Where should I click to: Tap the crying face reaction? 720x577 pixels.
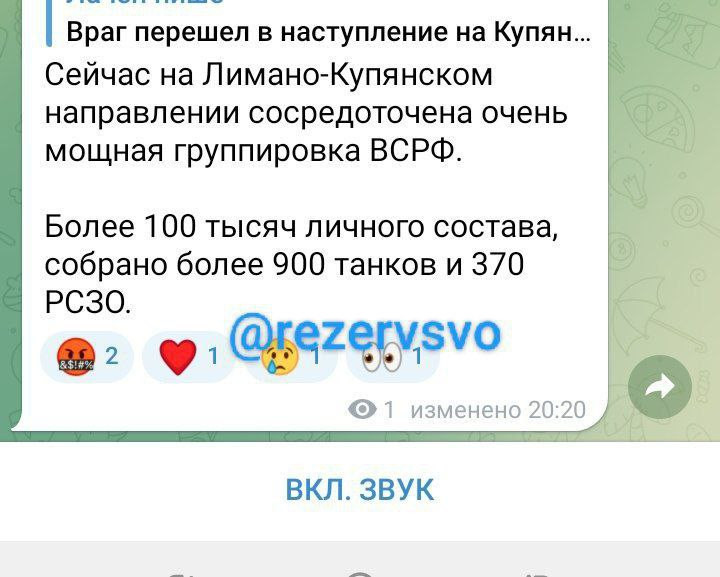pyautogui.click(x=290, y=358)
